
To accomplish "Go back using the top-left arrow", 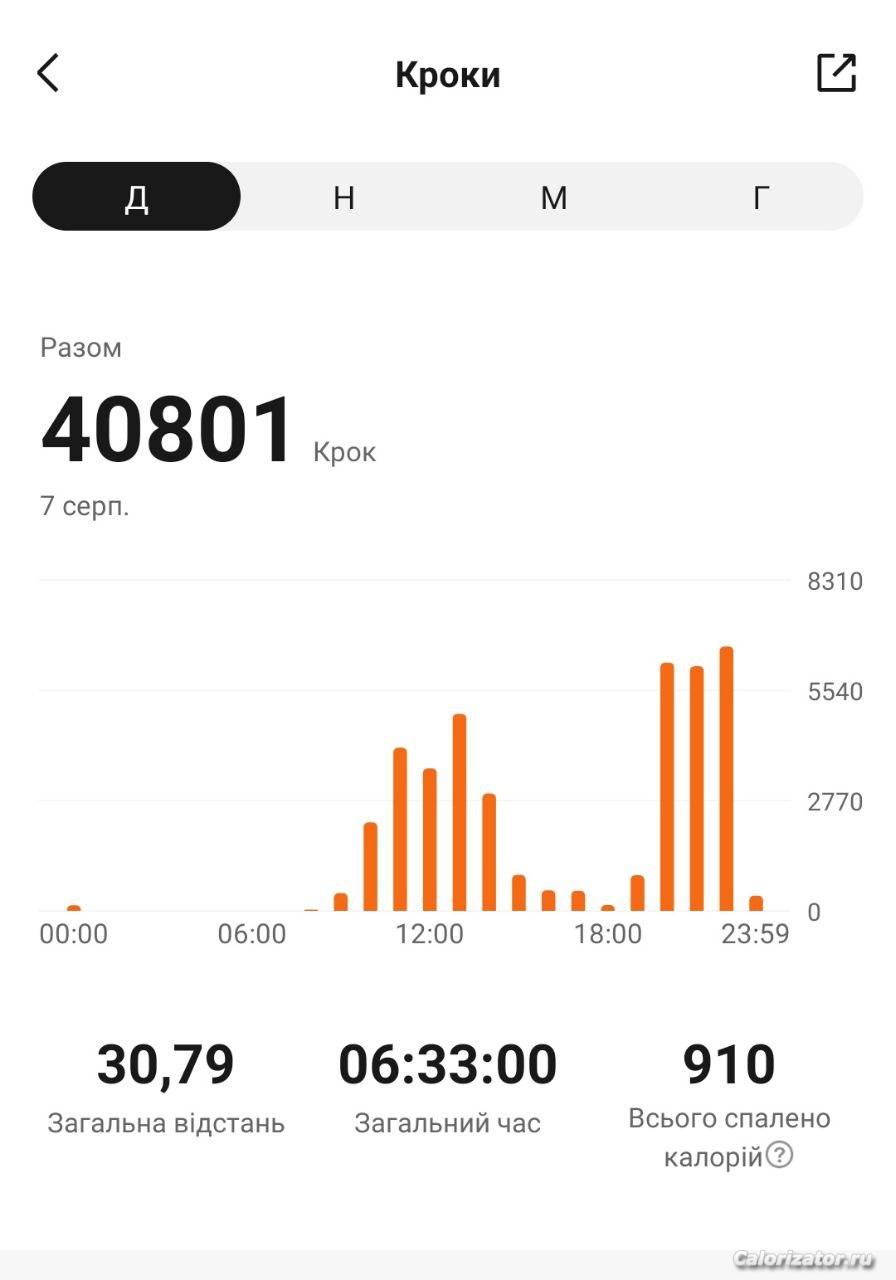I will tap(48, 74).
